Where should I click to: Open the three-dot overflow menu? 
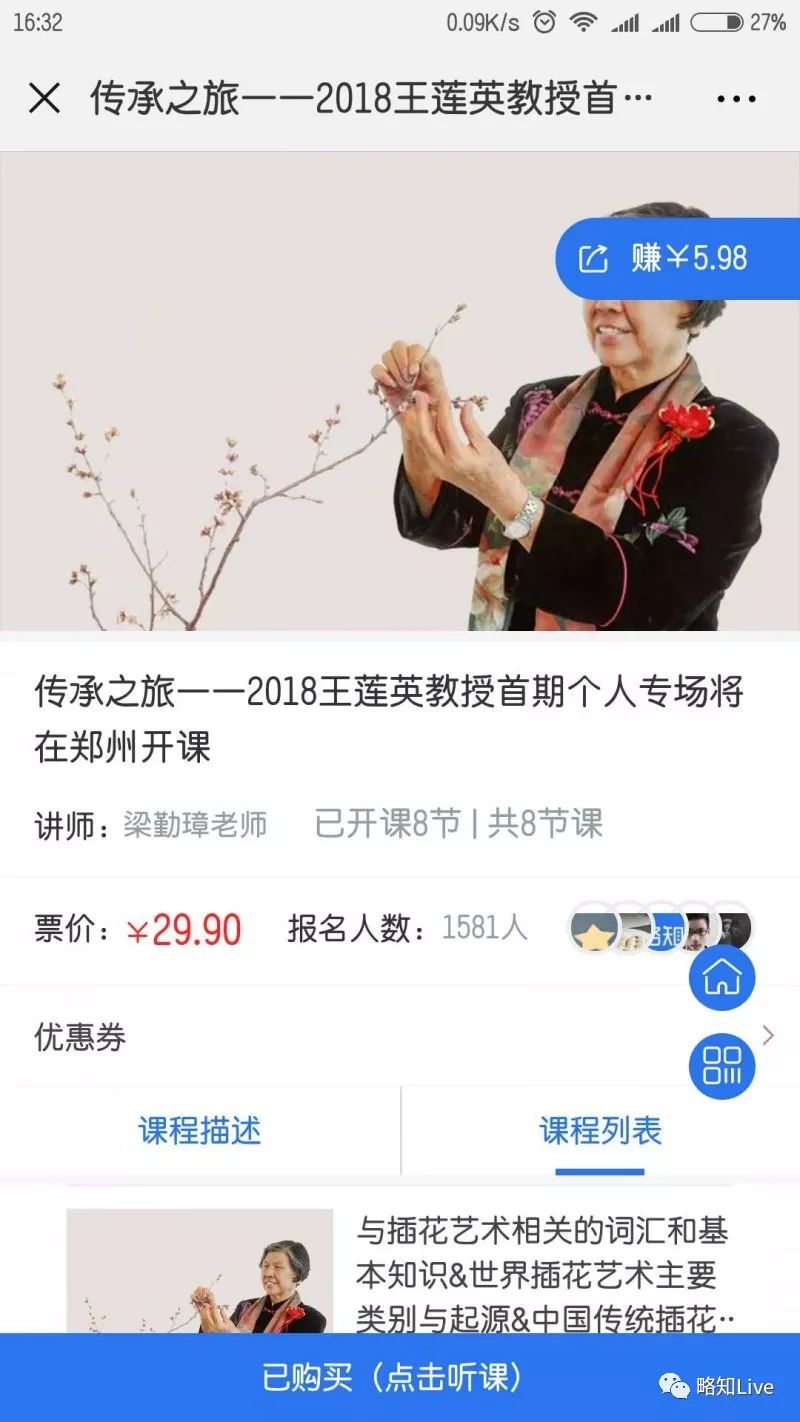(736, 99)
